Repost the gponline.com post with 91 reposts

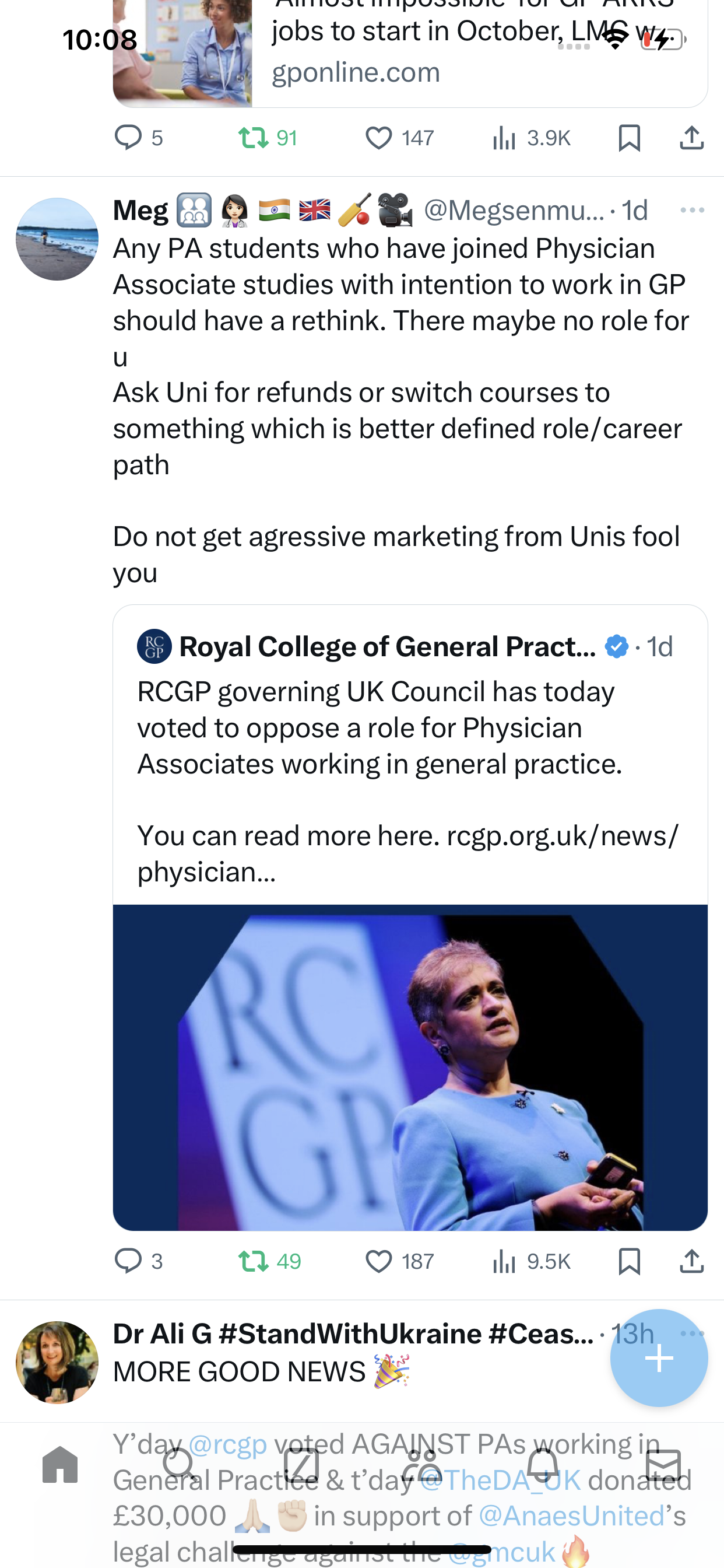tap(268, 138)
